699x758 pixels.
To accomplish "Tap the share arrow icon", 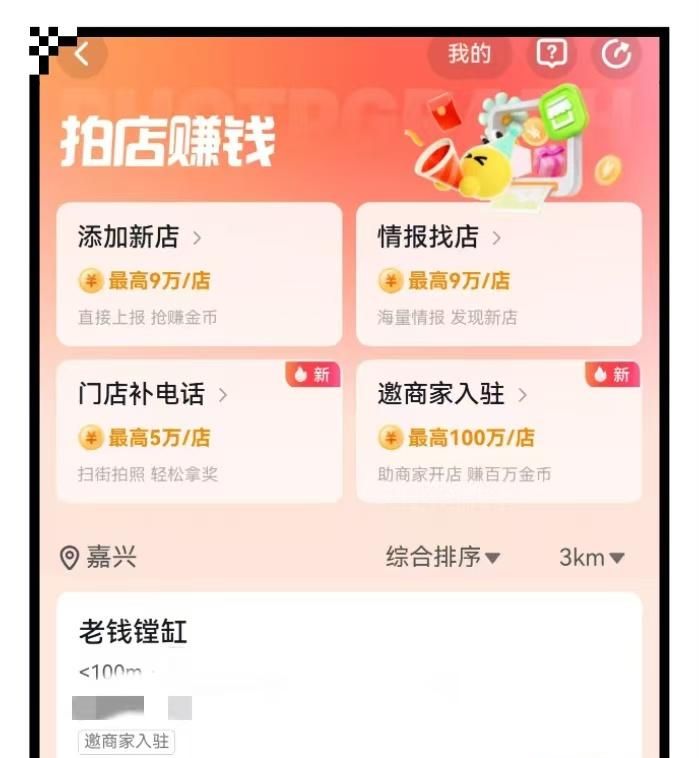I will pyautogui.click(x=616, y=55).
